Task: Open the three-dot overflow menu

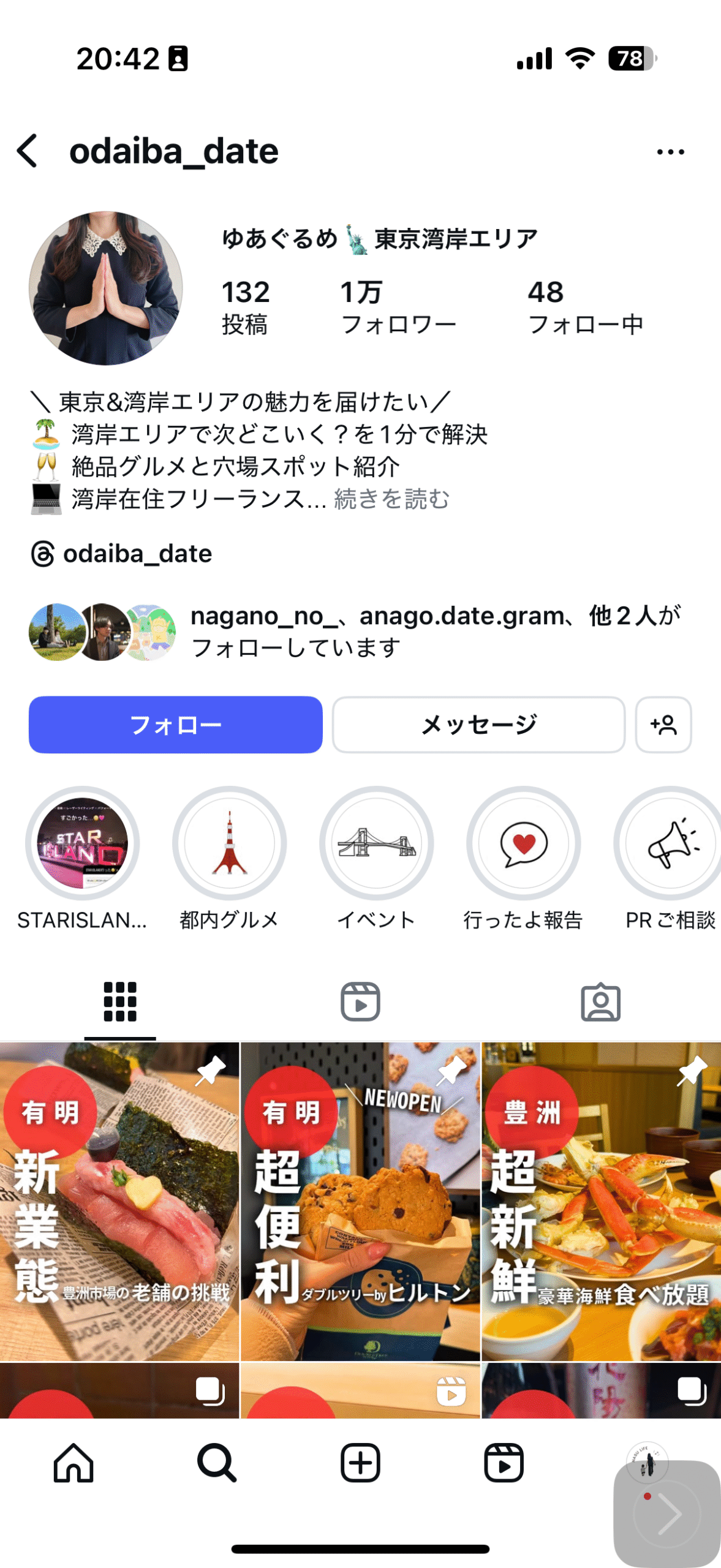Action: click(x=670, y=151)
